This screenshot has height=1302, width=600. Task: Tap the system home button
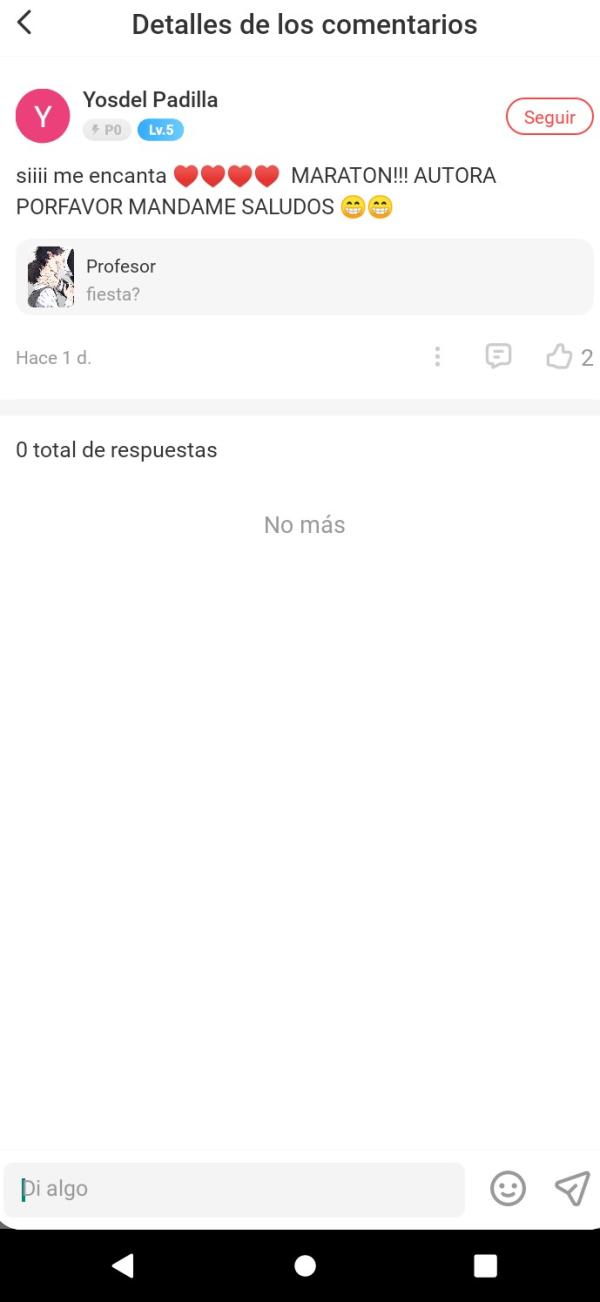[x=305, y=1266]
